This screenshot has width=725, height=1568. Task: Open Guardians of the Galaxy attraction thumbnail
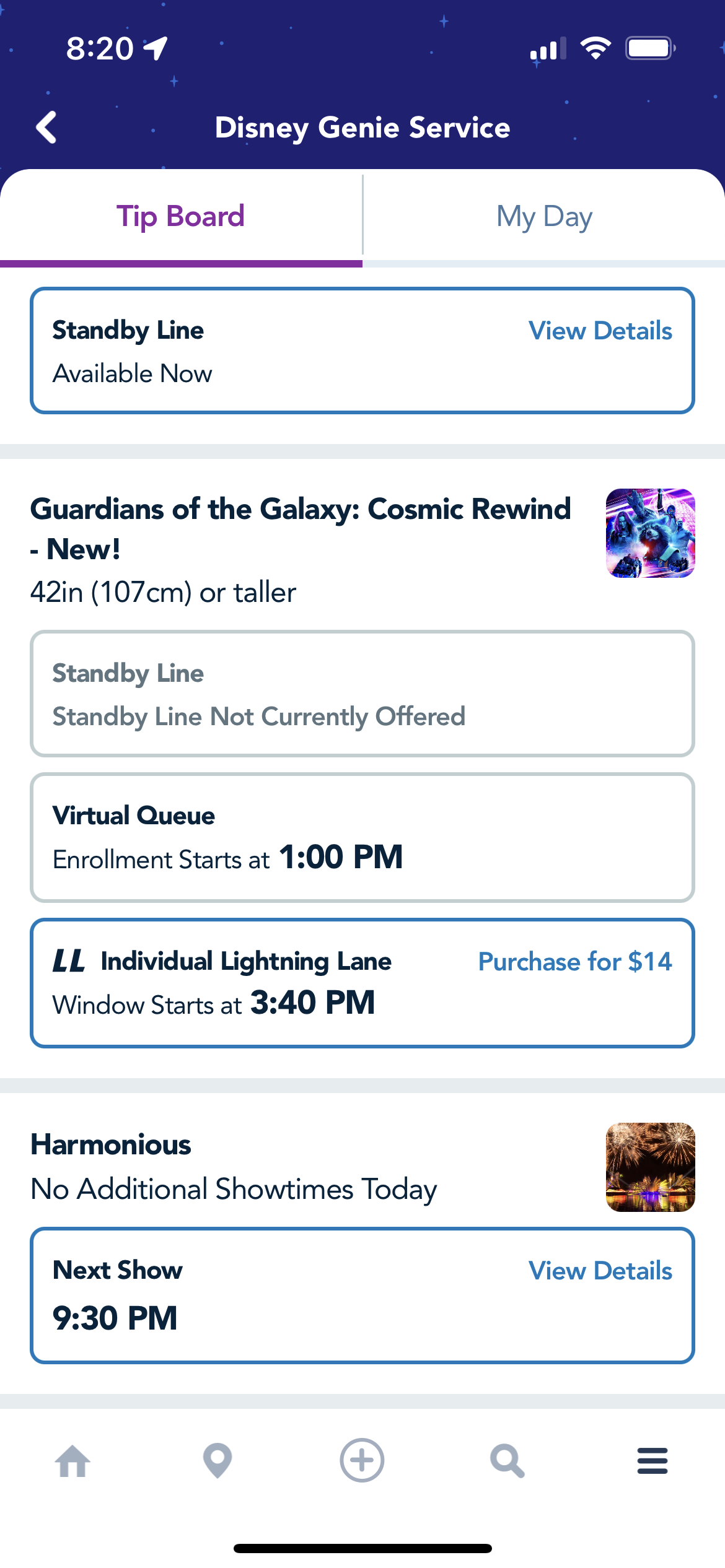click(650, 533)
